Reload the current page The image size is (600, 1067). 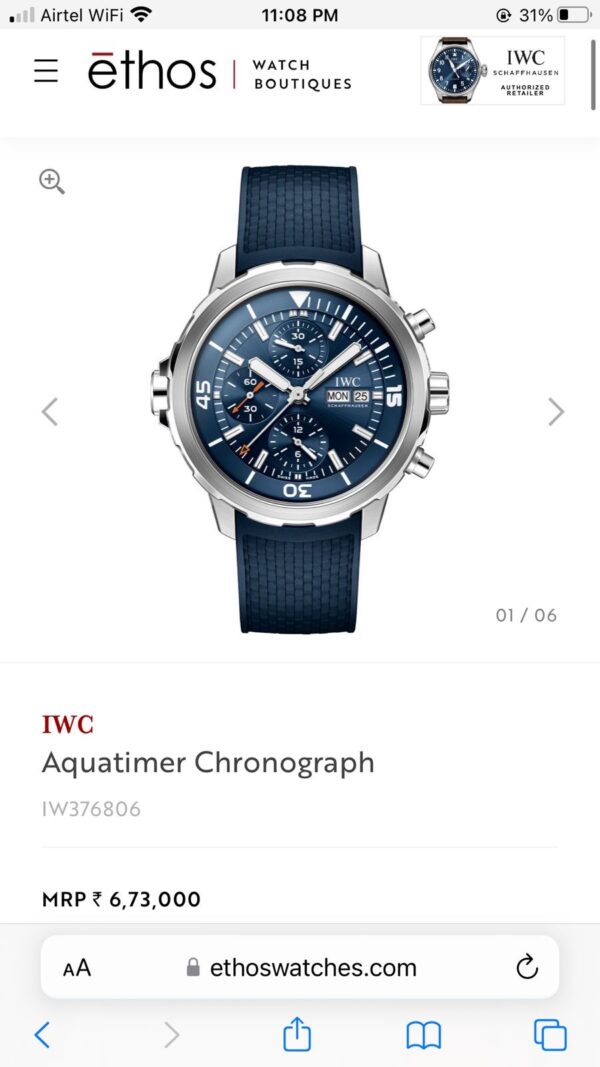[x=526, y=967]
